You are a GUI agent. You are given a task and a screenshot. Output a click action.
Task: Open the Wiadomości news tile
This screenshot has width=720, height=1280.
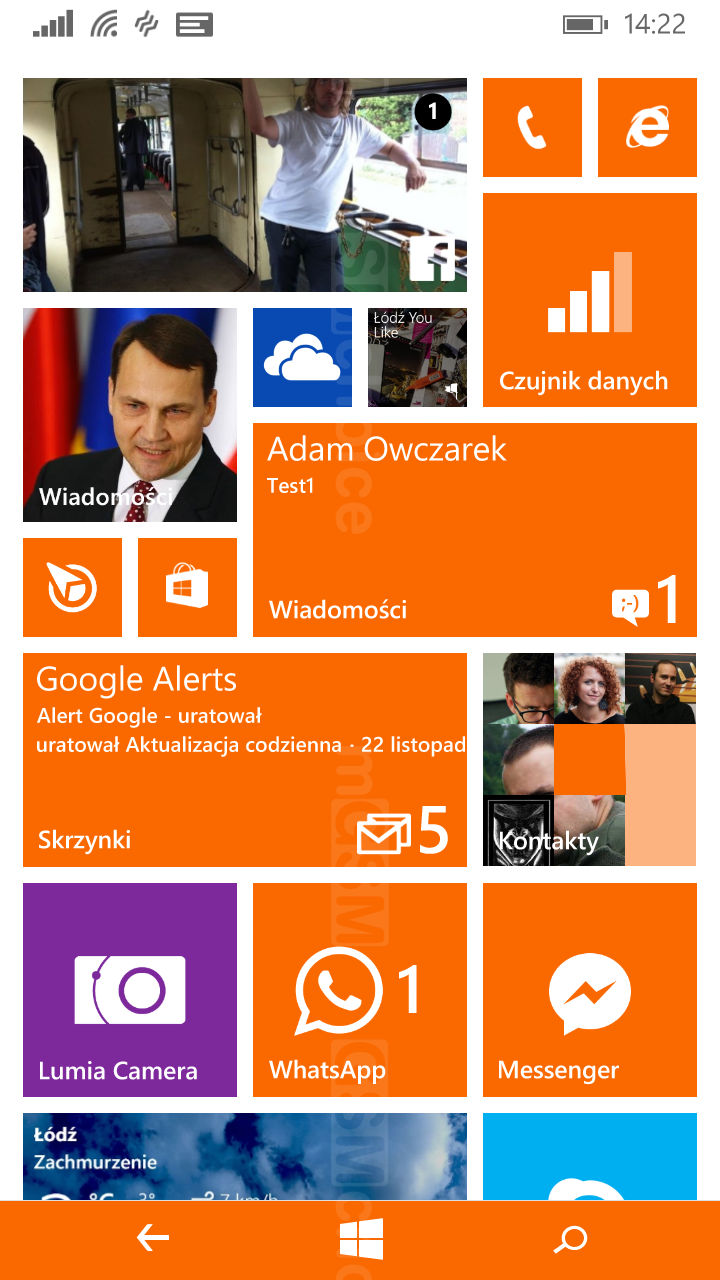130,415
